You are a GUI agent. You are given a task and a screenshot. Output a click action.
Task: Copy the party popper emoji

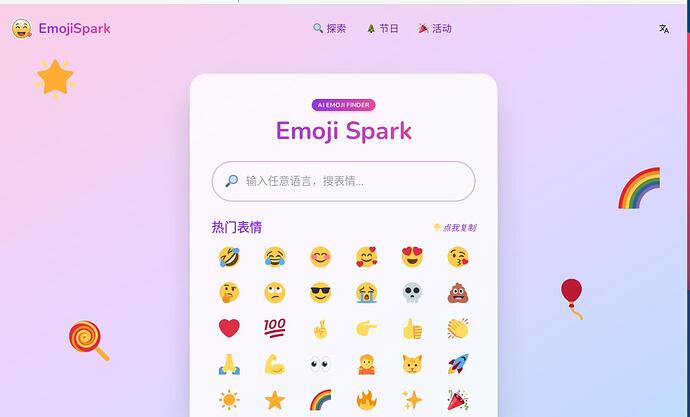coord(458,400)
